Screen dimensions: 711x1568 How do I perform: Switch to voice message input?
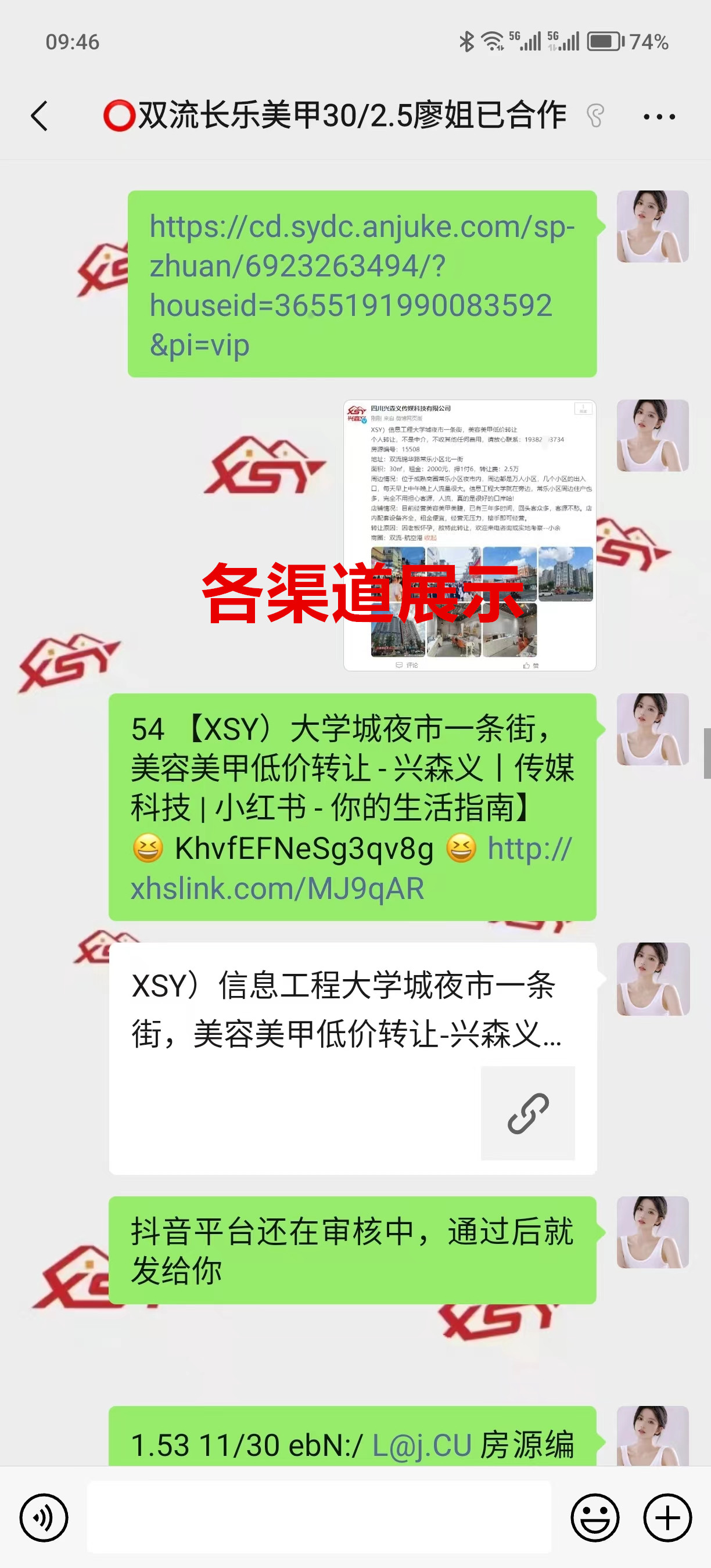tap(44, 1517)
